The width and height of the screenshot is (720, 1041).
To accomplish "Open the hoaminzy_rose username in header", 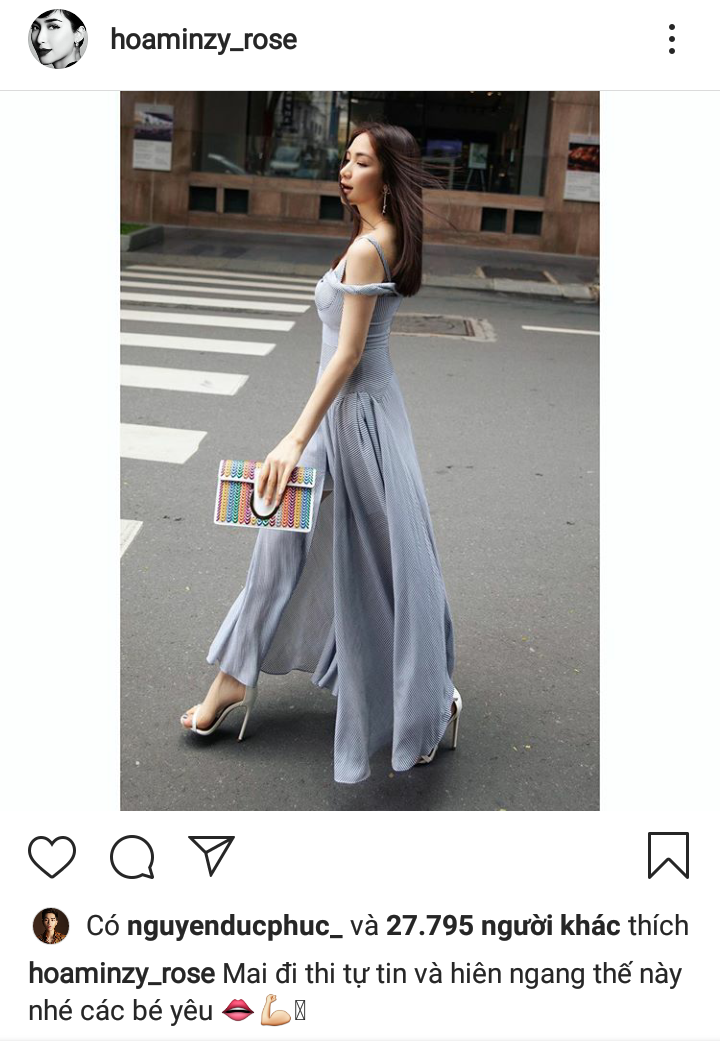I will pos(203,40).
